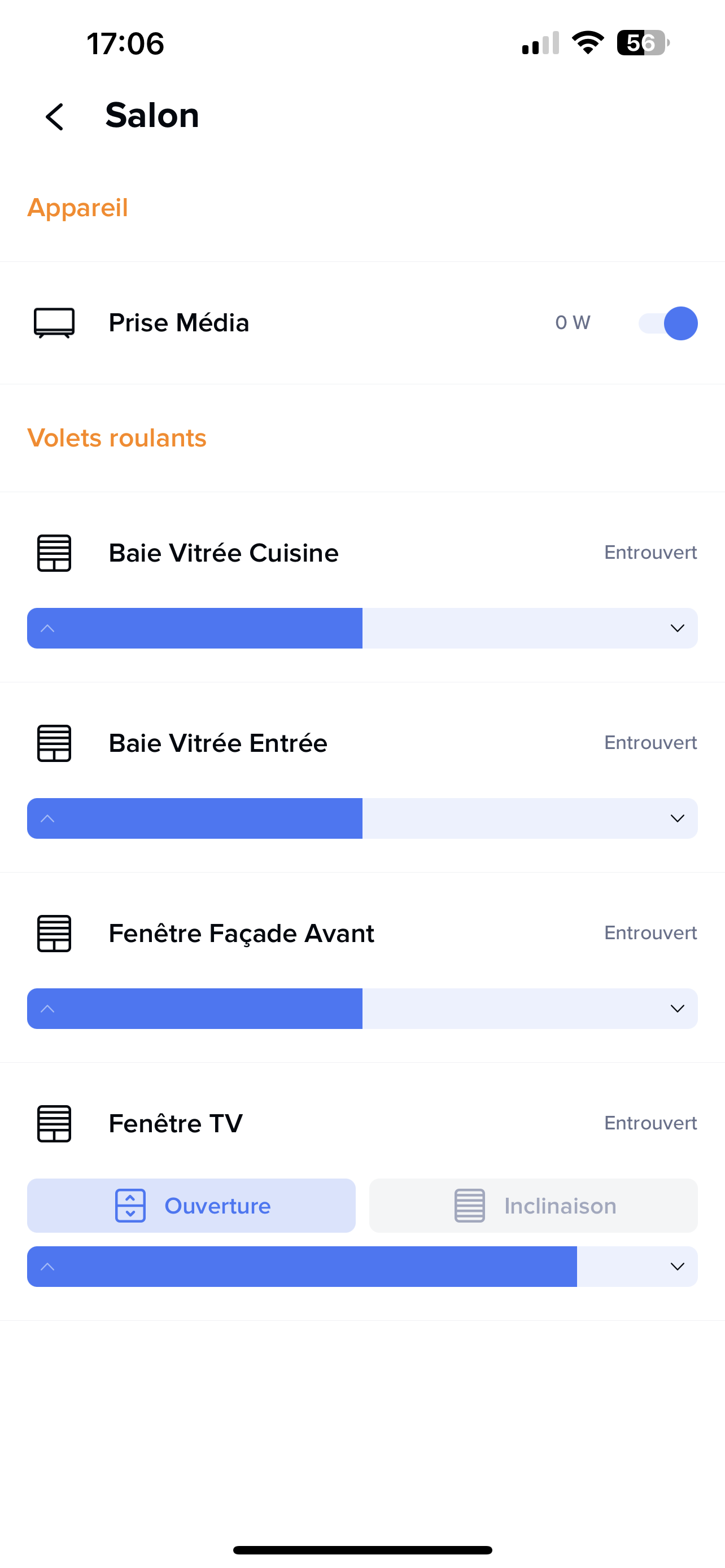Open the Fenêtre TV shutter details

coord(175,1123)
